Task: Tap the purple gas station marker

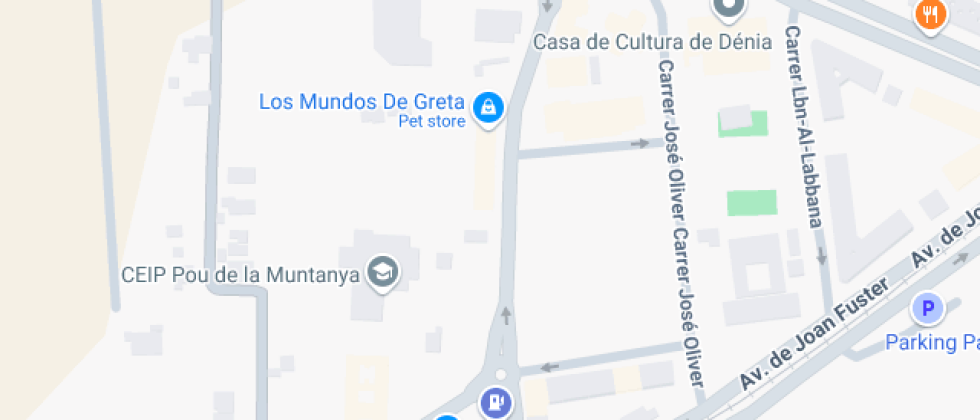Action: point(497,403)
